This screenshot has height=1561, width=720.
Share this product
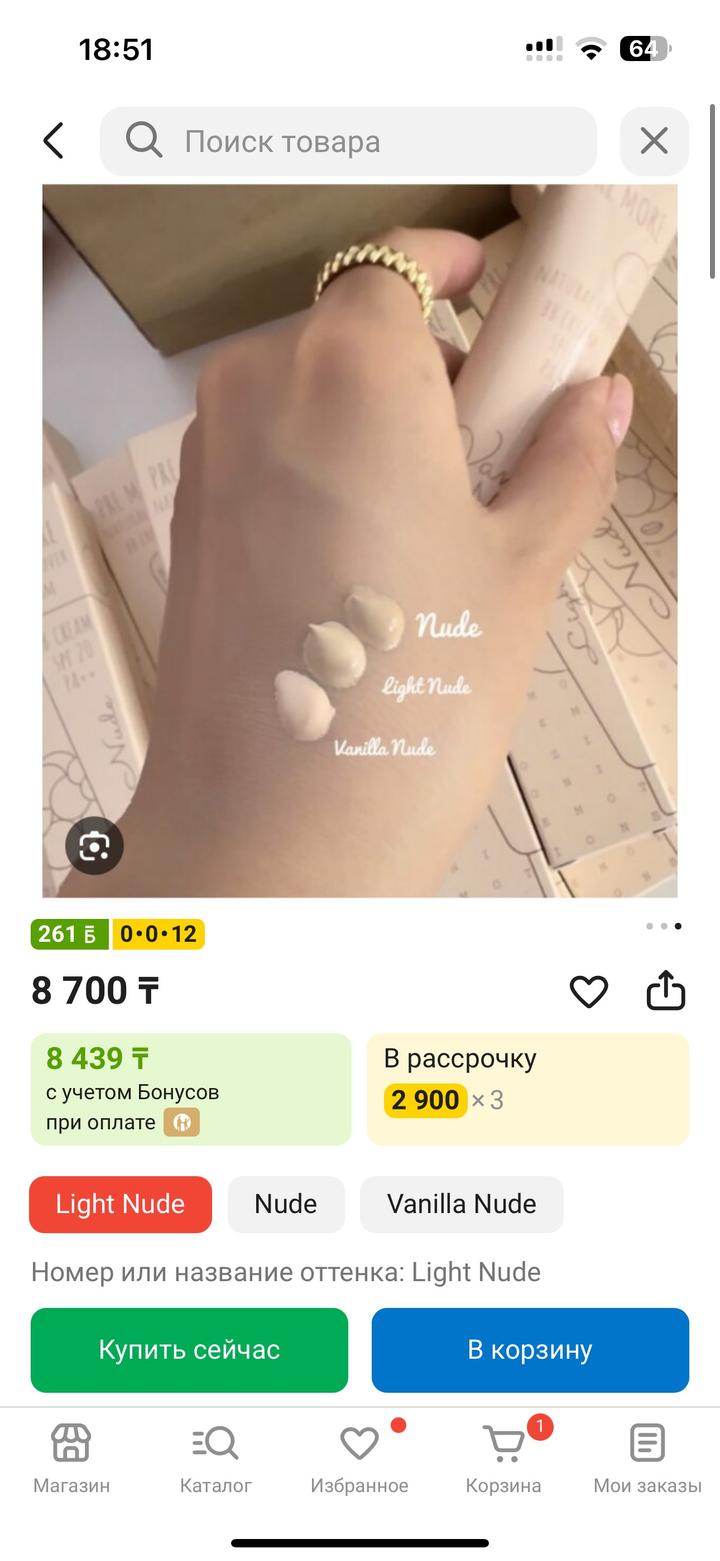coord(666,991)
